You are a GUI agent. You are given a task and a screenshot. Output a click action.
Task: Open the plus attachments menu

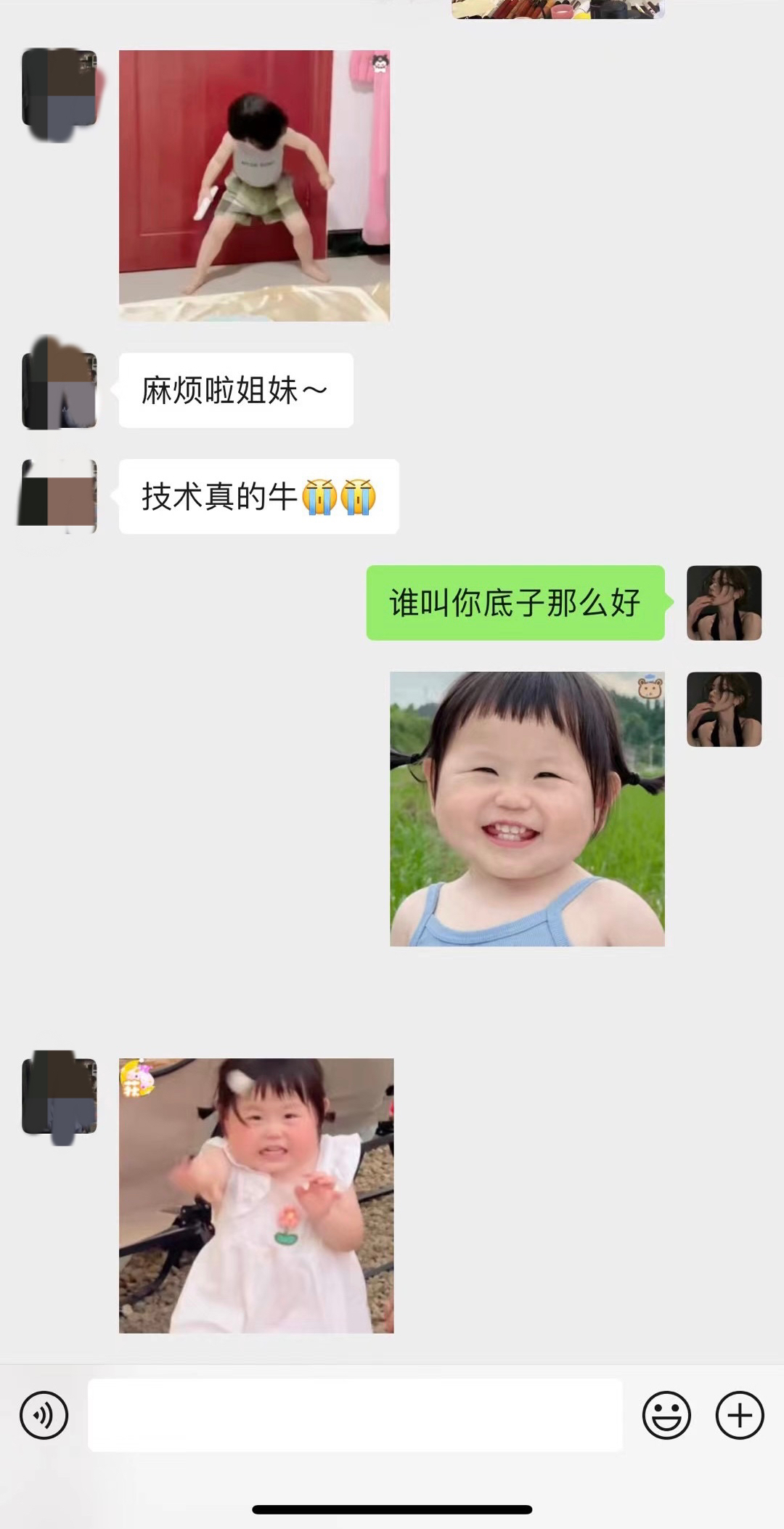(740, 1415)
